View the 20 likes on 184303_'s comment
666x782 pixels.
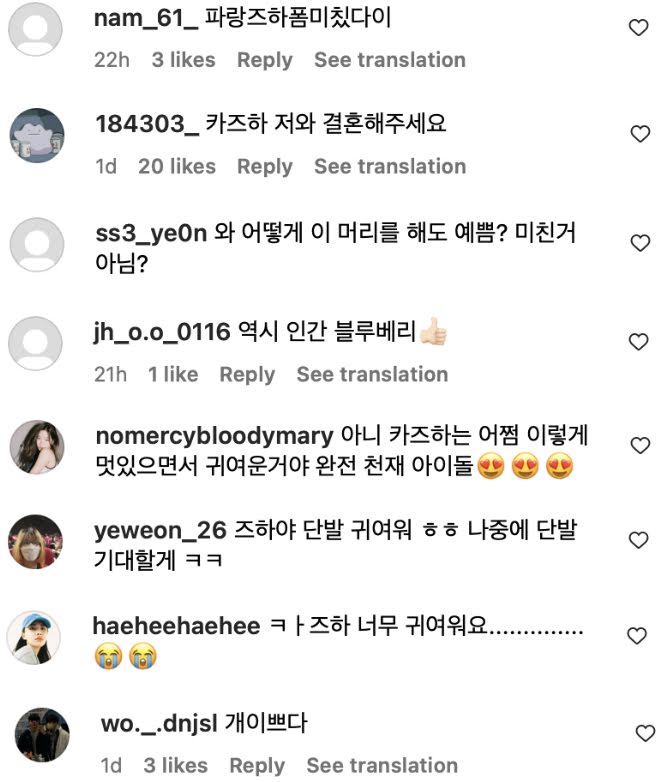point(177,166)
